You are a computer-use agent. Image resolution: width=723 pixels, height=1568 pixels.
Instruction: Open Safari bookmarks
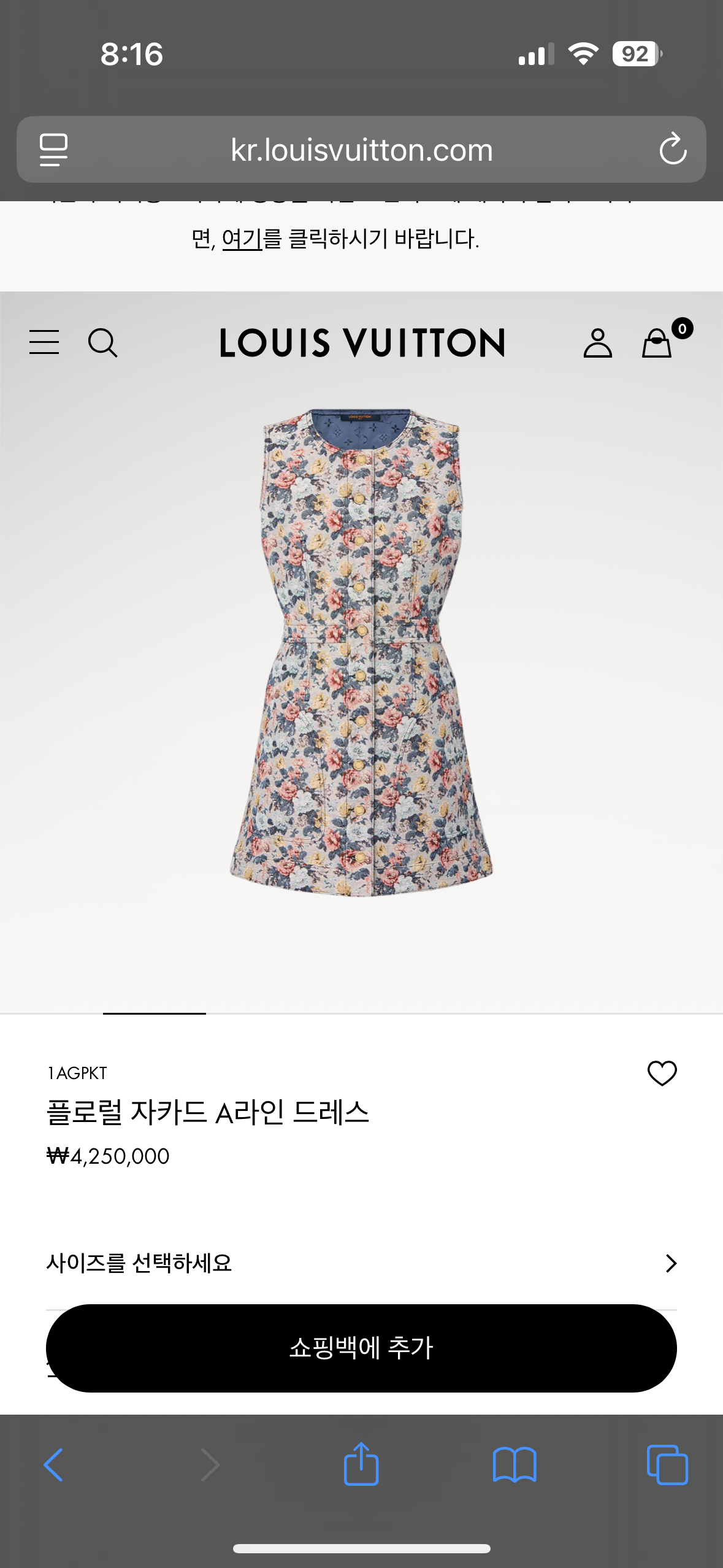[x=515, y=1465]
